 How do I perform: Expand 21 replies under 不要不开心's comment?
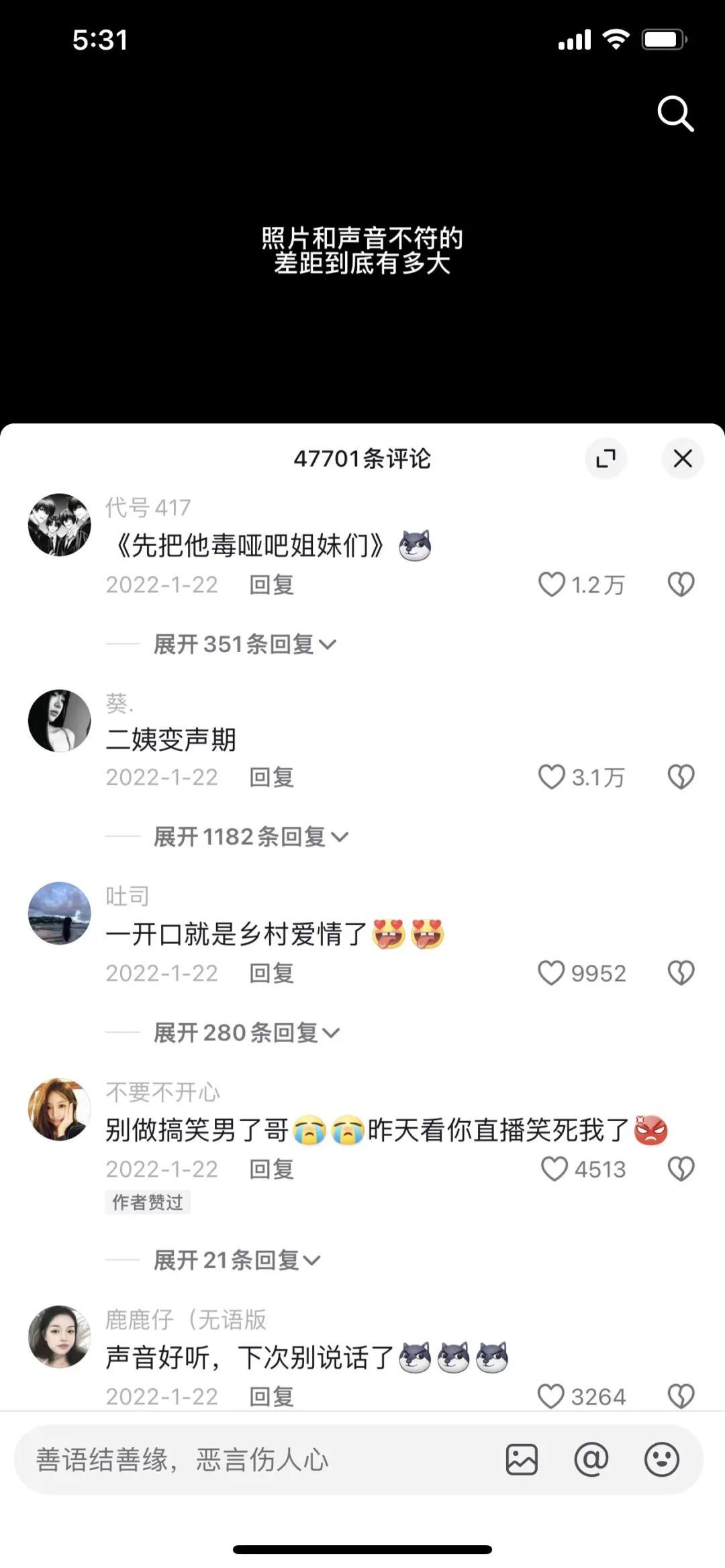tap(236, 1260)
